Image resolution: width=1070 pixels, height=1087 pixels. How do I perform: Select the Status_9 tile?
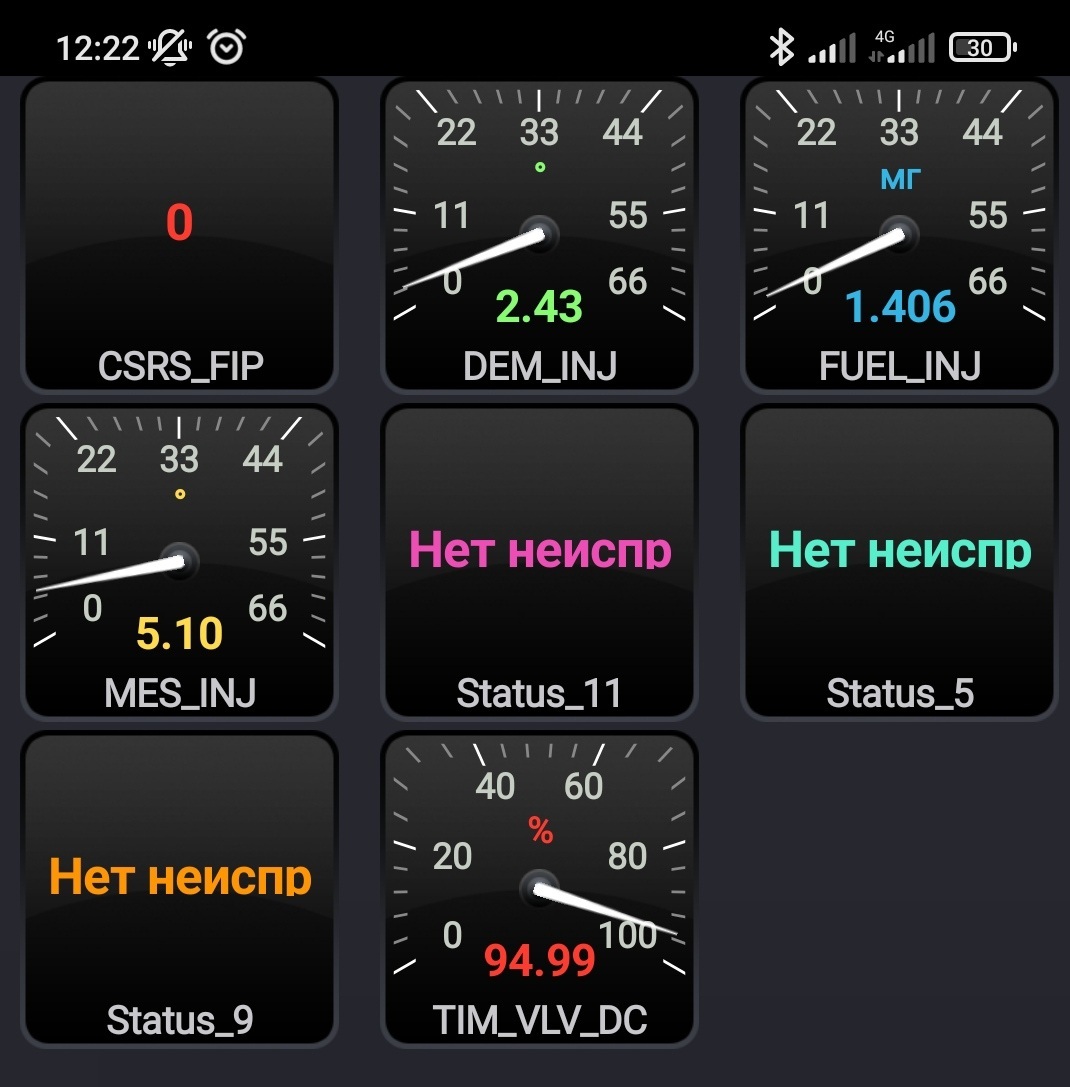pyautogui.click(x=180, y=889)
